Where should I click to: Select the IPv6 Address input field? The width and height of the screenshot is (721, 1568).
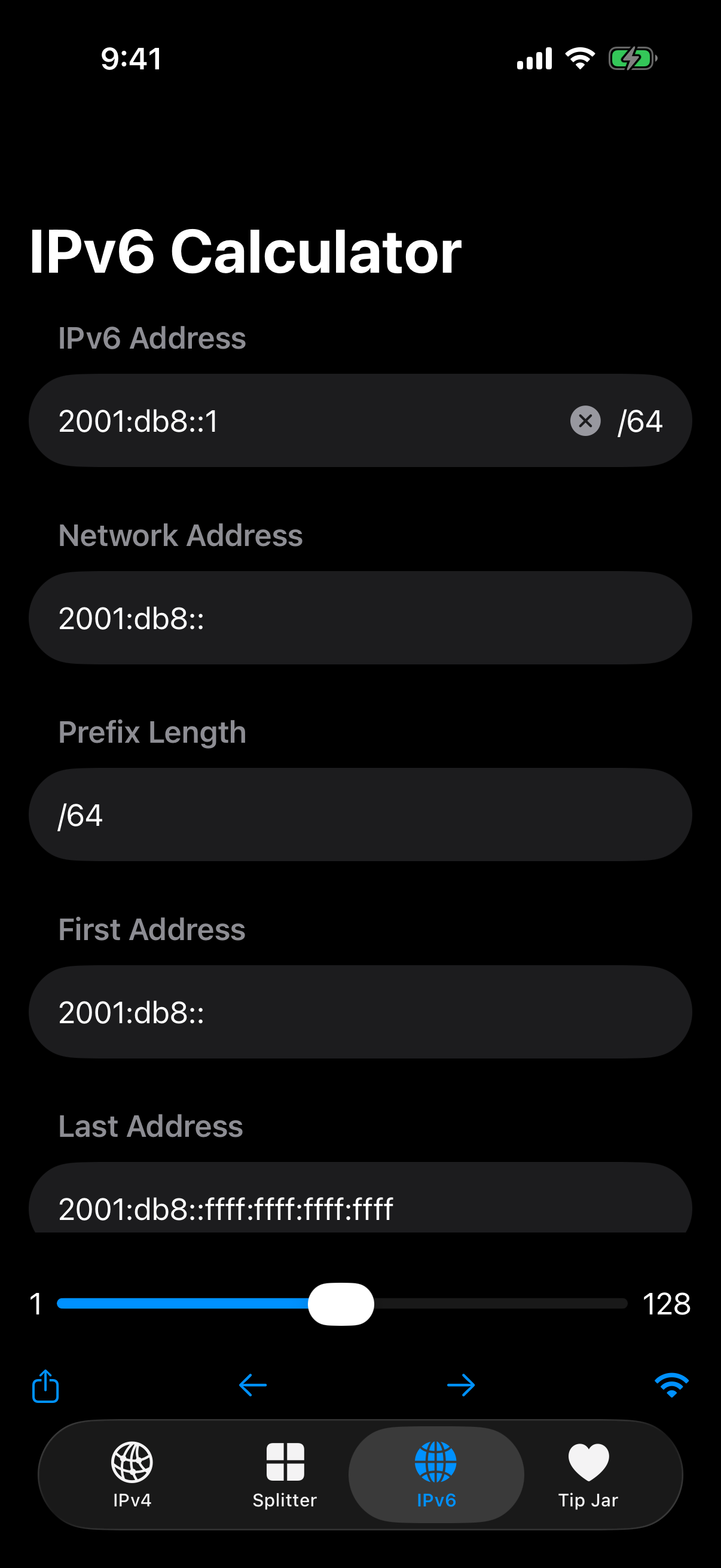(274, 420)
